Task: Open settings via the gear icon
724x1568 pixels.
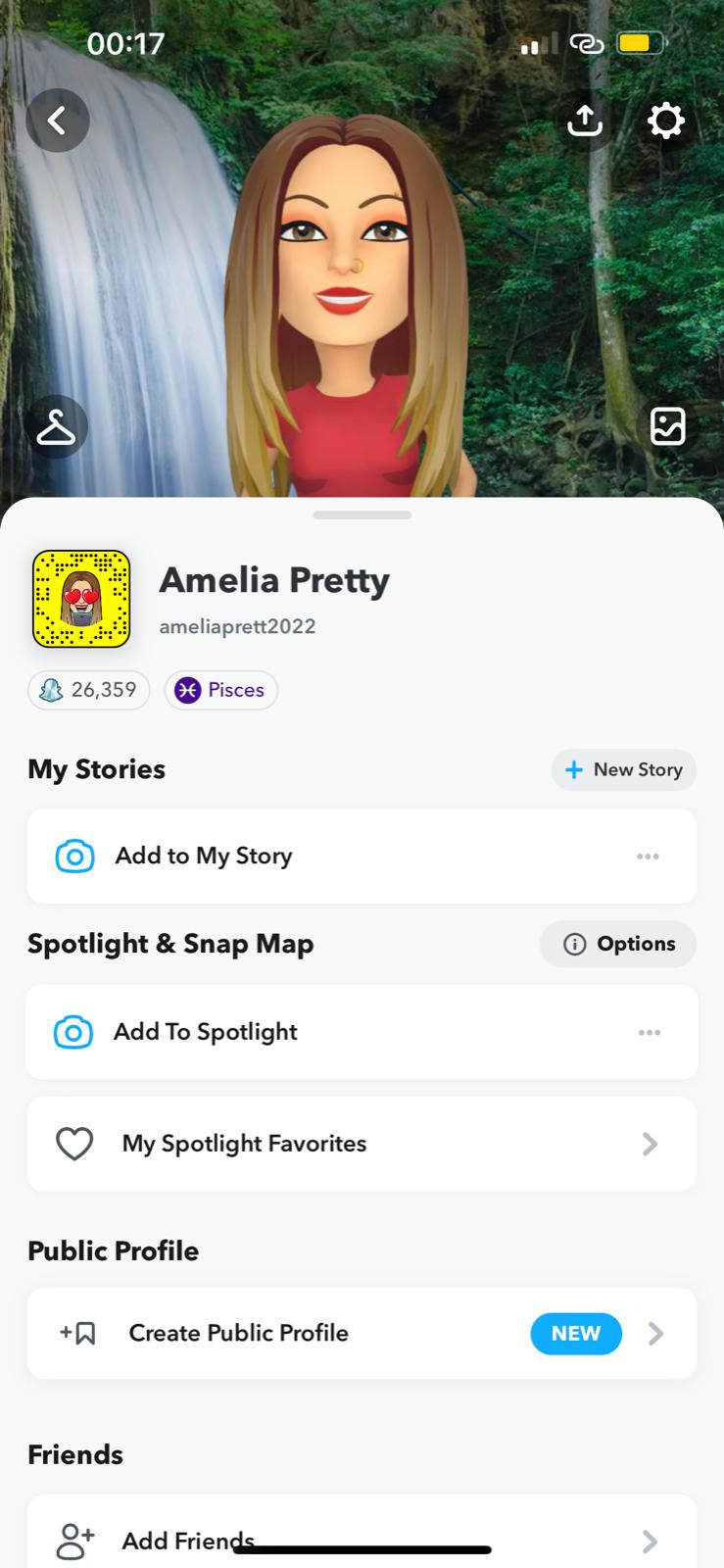Action: pyautogui.click(x=666, y=121)
